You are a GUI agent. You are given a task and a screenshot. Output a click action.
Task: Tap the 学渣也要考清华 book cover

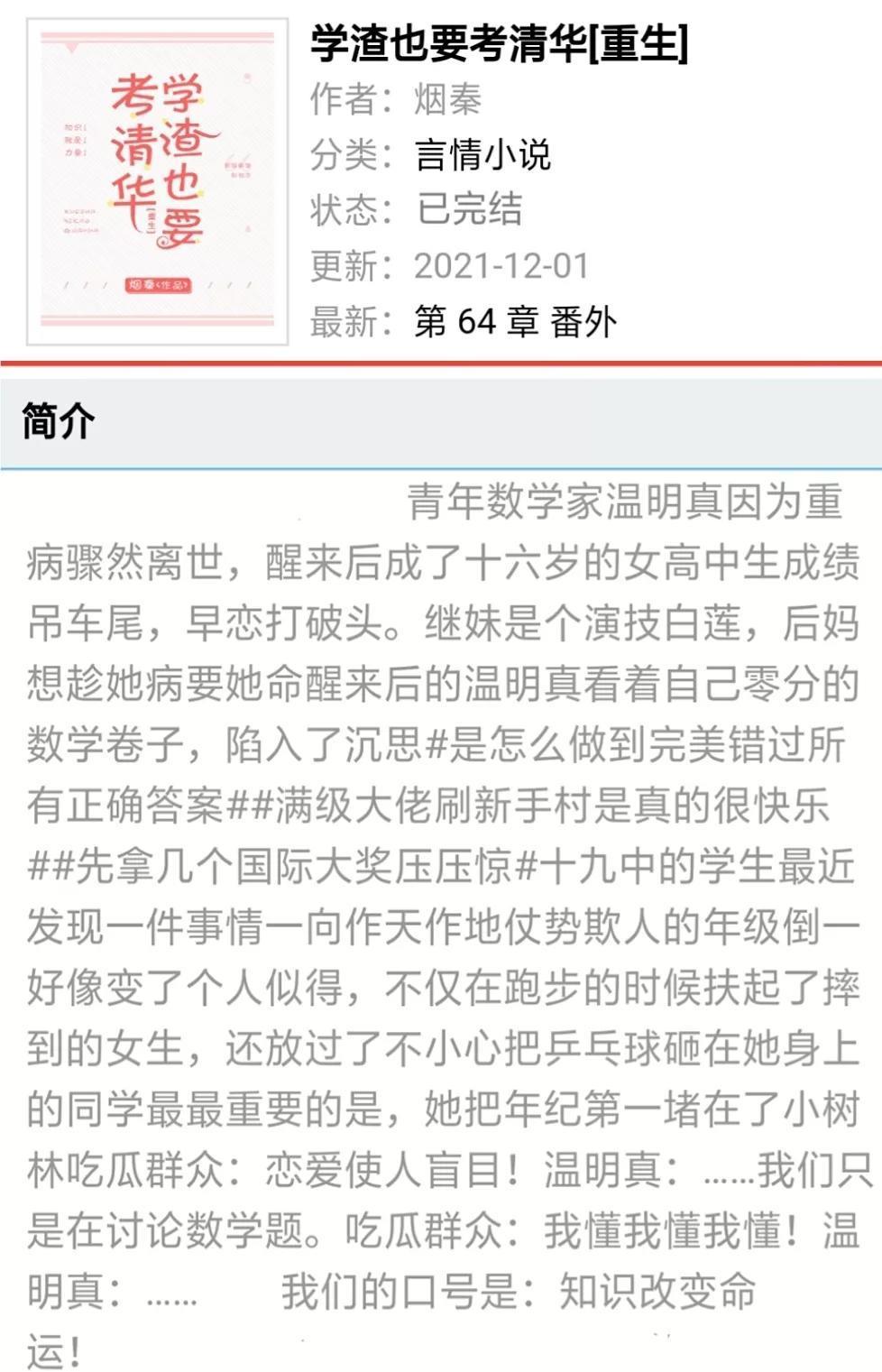click(157, 181)
